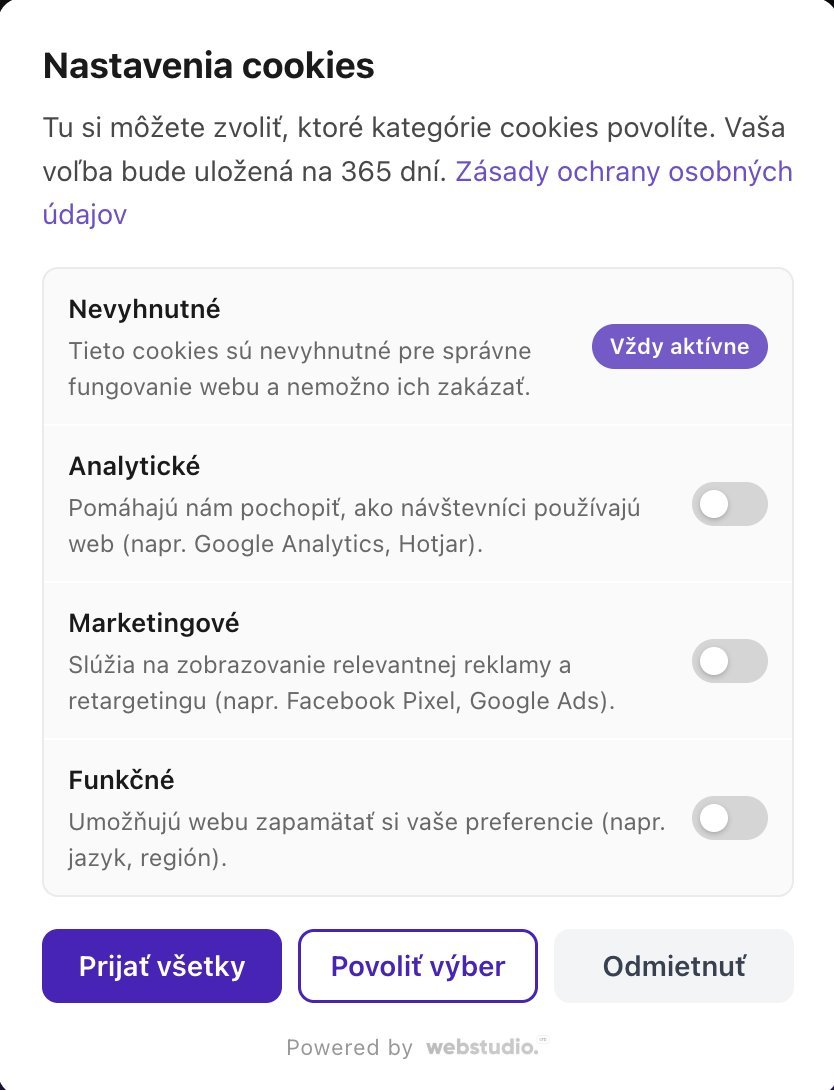Click the Vždy aktívne badge

679,346
